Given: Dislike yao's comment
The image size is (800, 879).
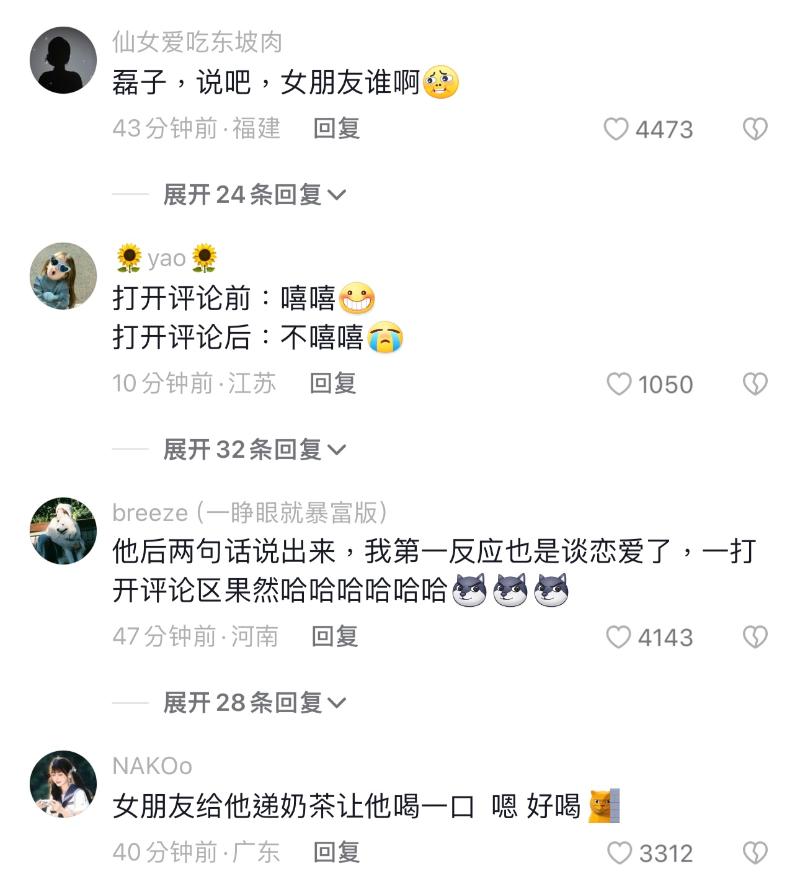Looking at the screenshot, I should [x=754, y=384].
